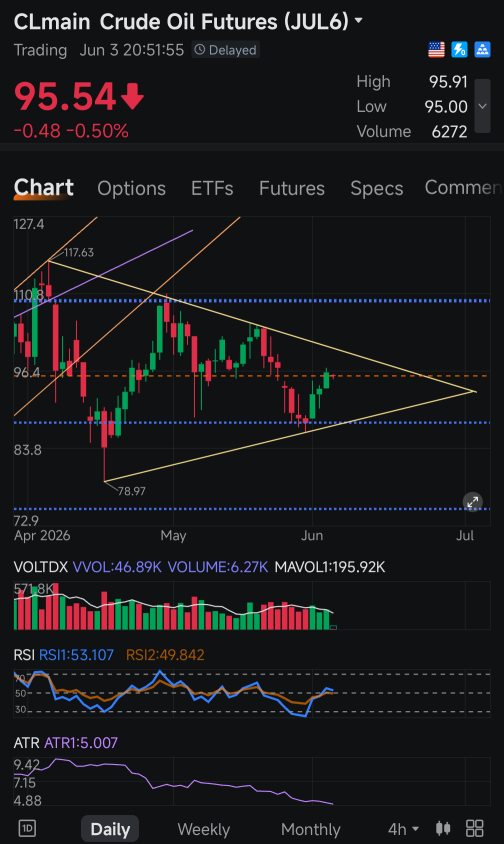
Task: Select the Daily timeframe
Action: point(110,829)
